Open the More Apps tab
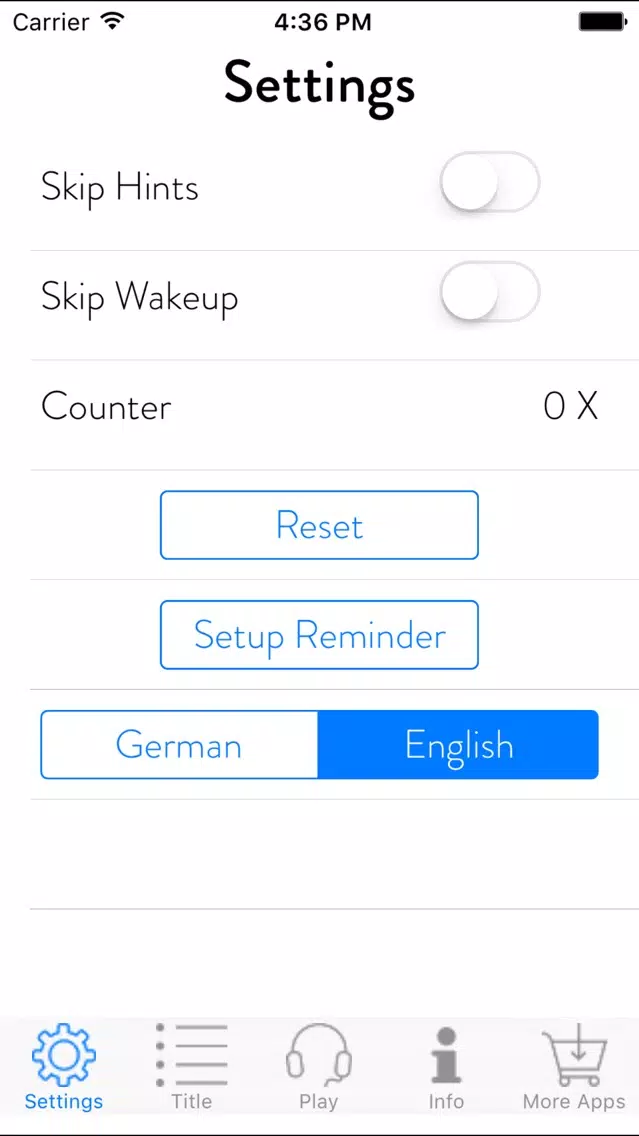Screen dimensions: 639x1136 (x=574, y=1066)
